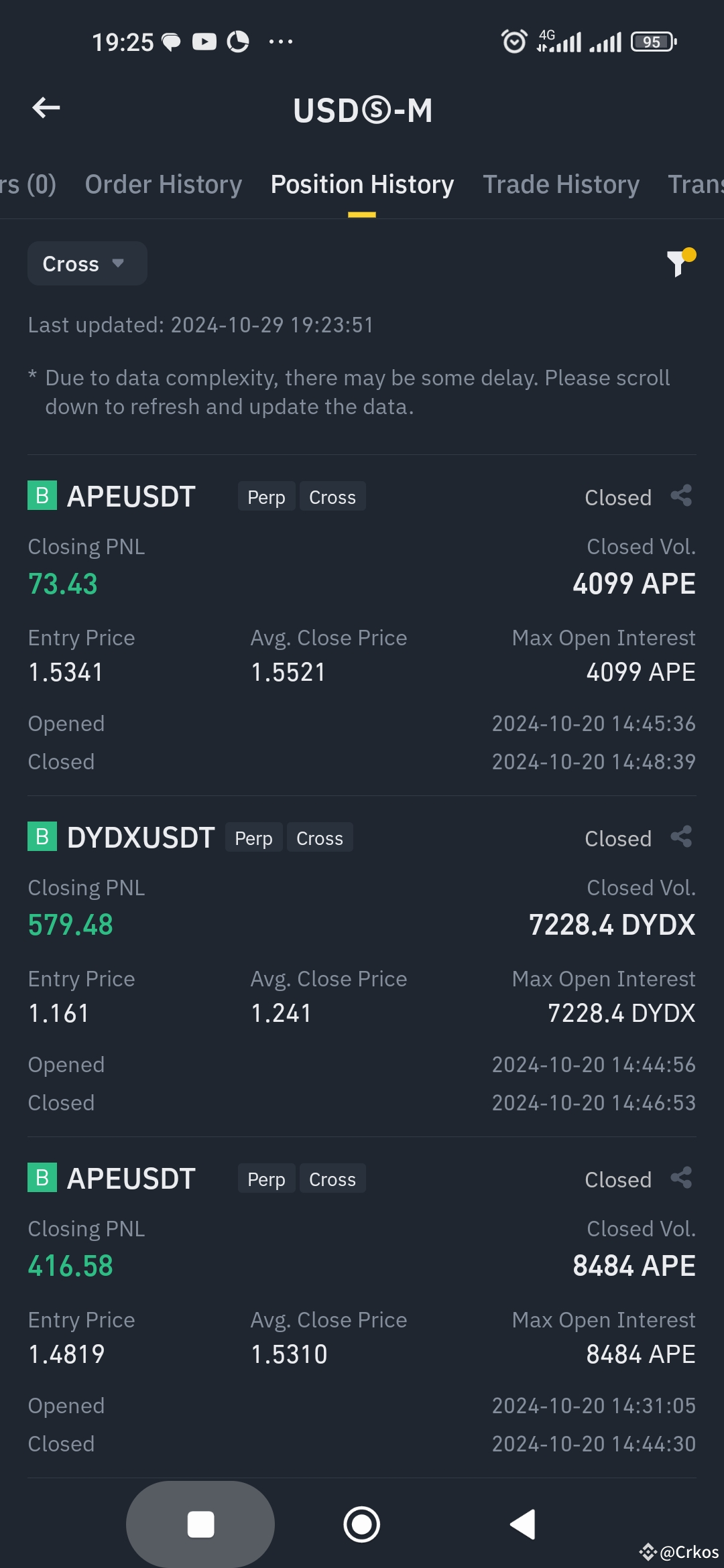
Task: Share the DYDXUSDT closed position
Action: click(x=681, y=838)
